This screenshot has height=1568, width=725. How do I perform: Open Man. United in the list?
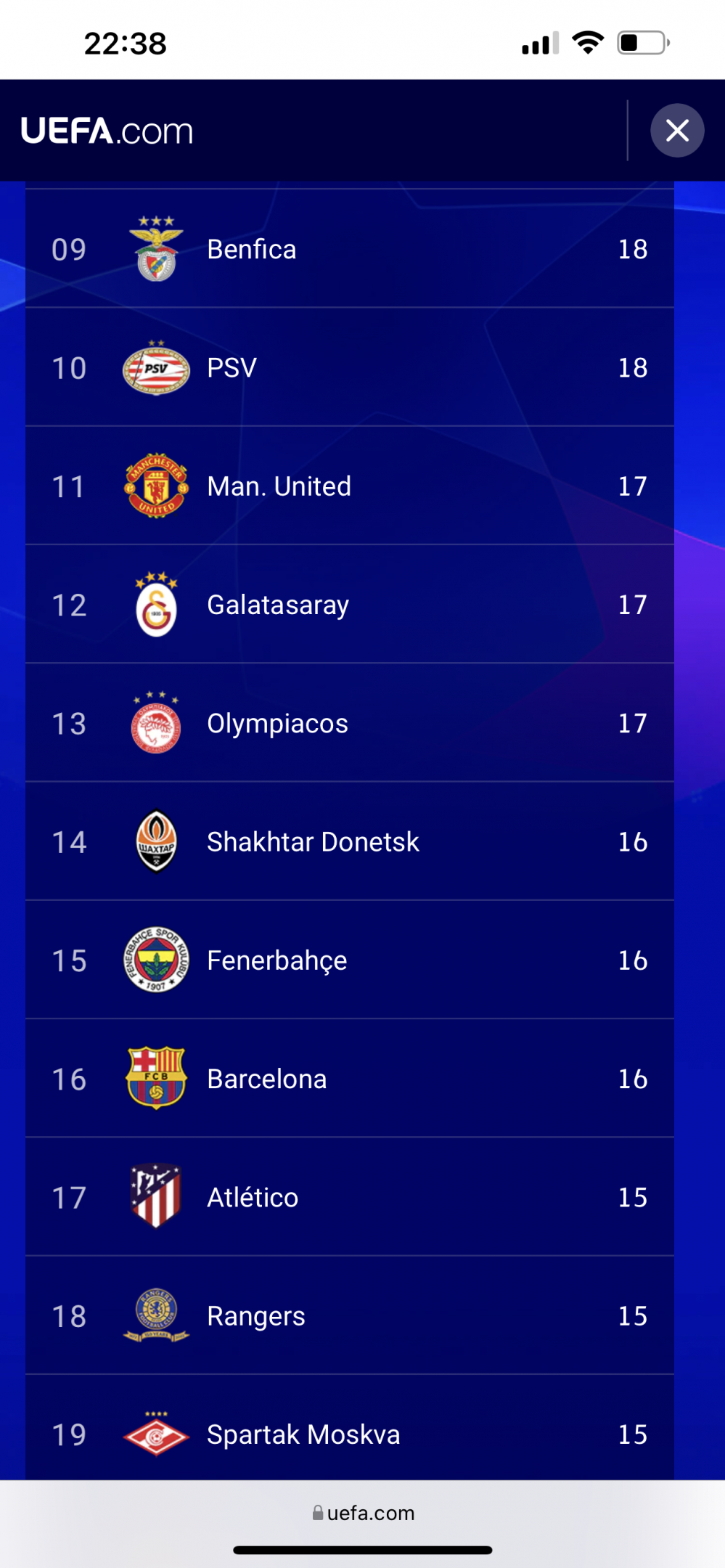point(350,486)
